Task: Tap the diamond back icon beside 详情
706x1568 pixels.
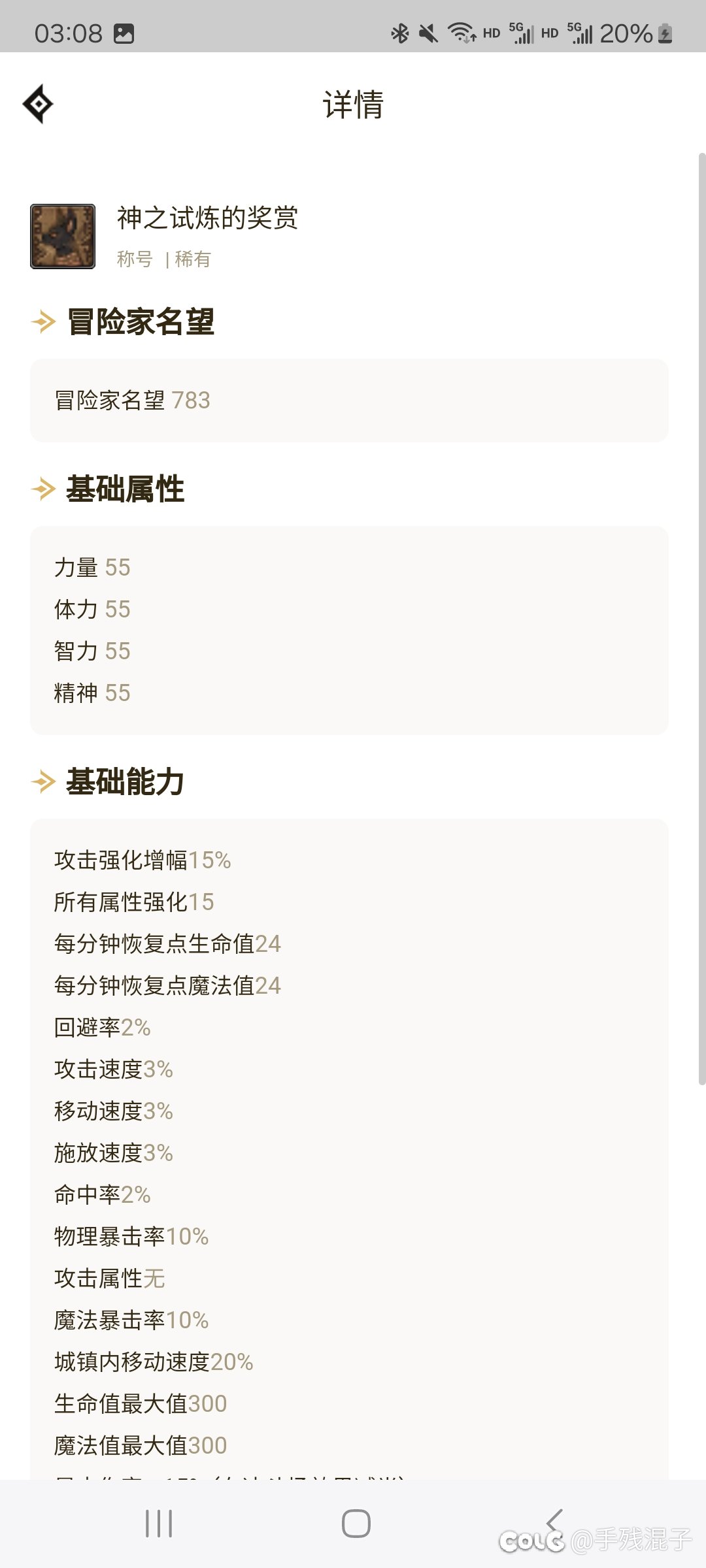Action: coord(38,104)
